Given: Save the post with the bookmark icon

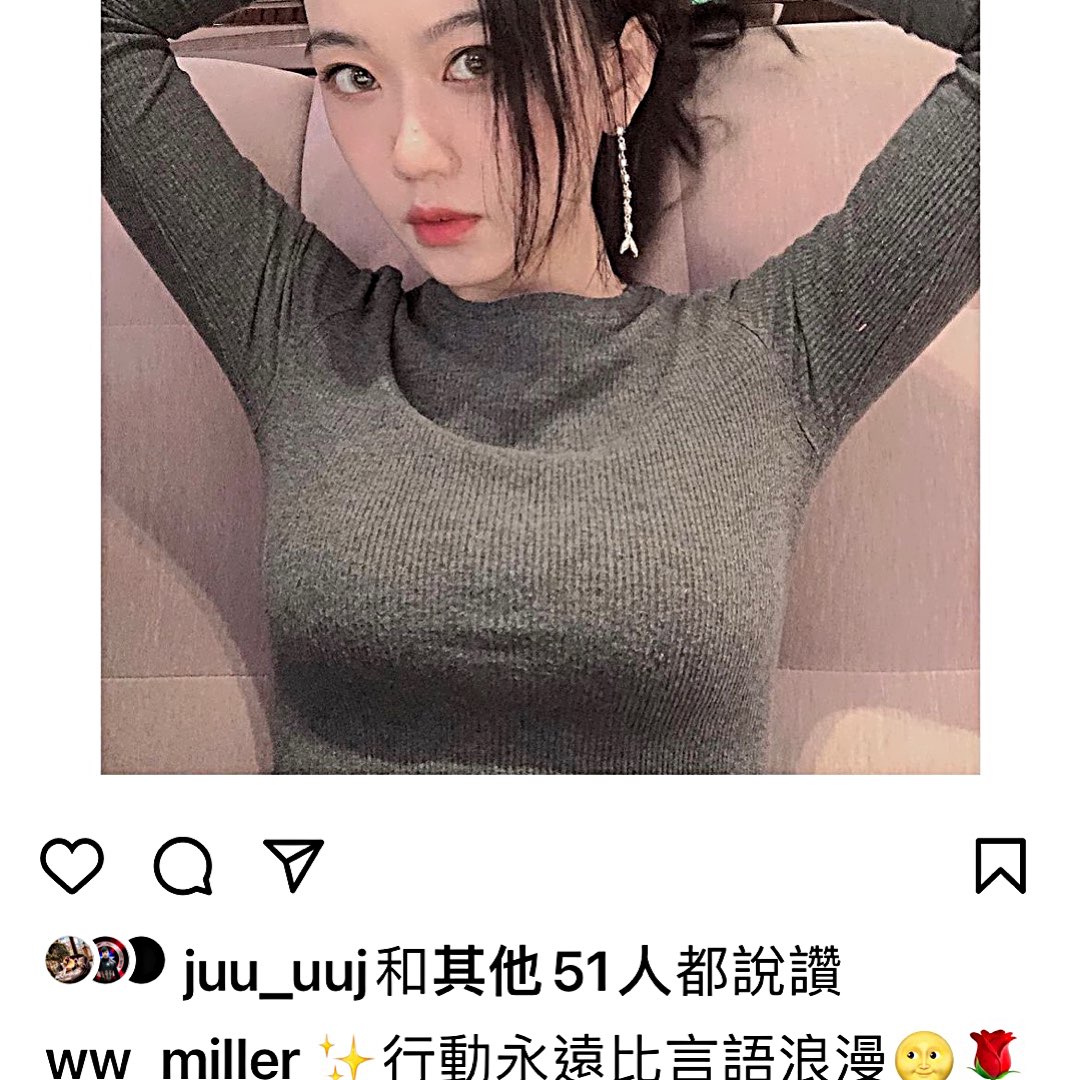Looking at the screenshot, I should pyautogui.click(x=1001, y=865).
